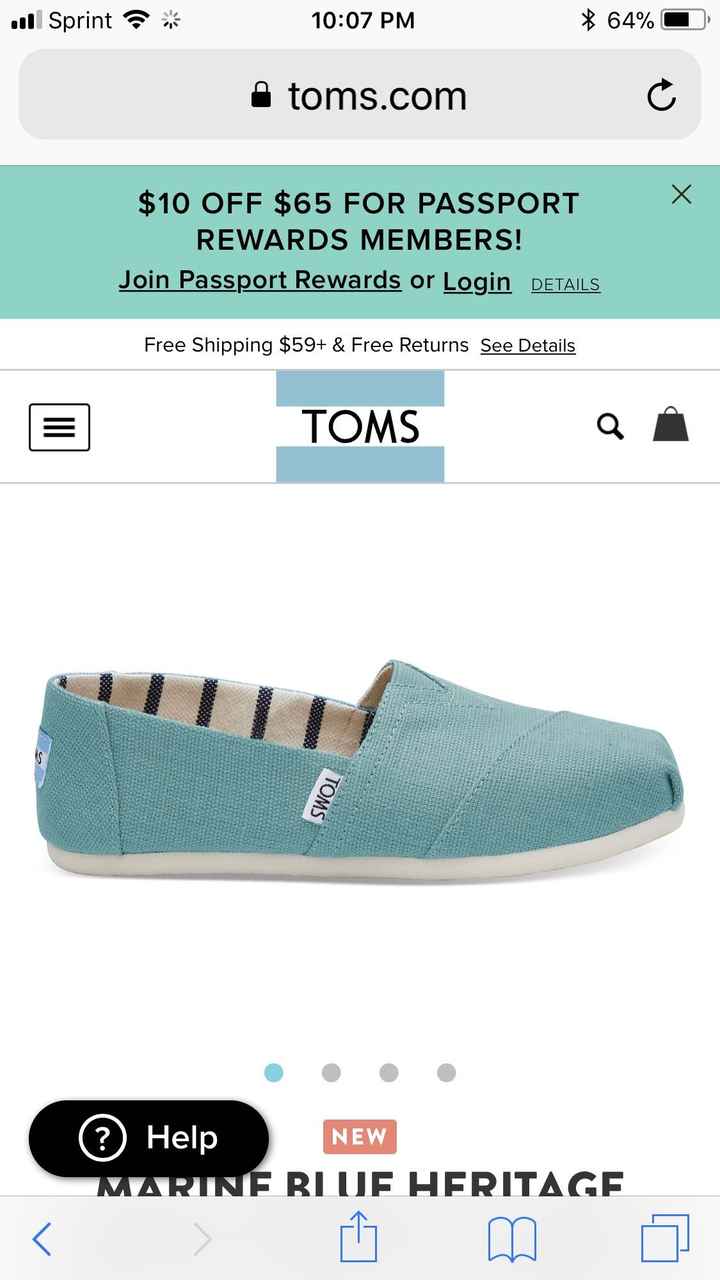
Task: Open the shopping bag
Action: [x=671, y=425]
